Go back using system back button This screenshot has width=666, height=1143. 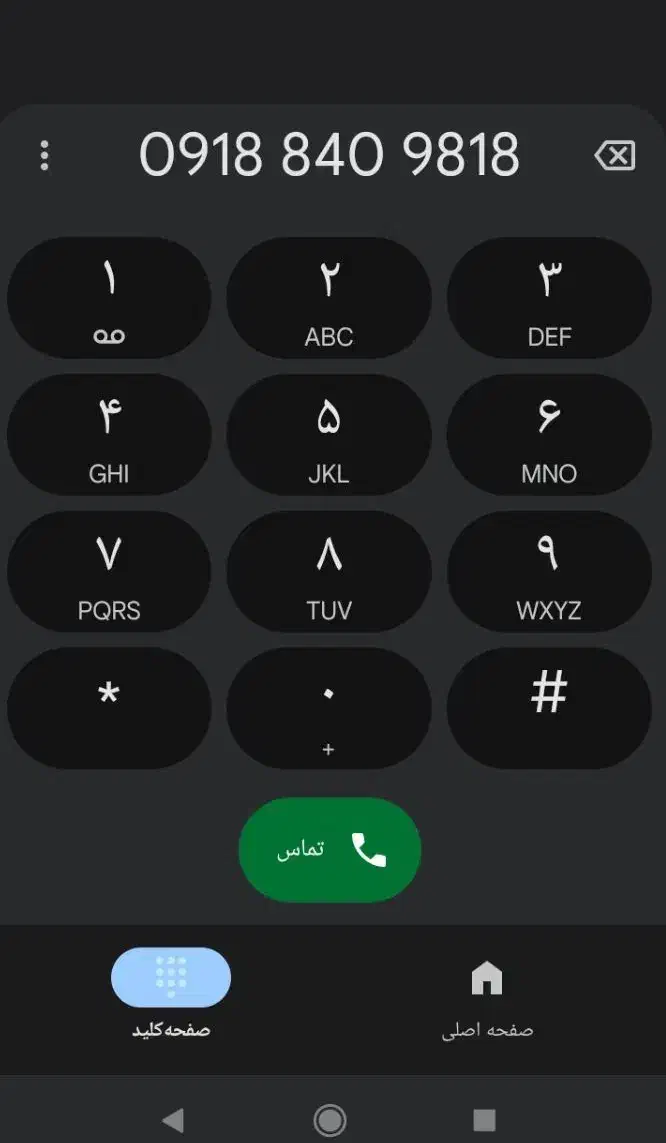(x=173, y=1119)
